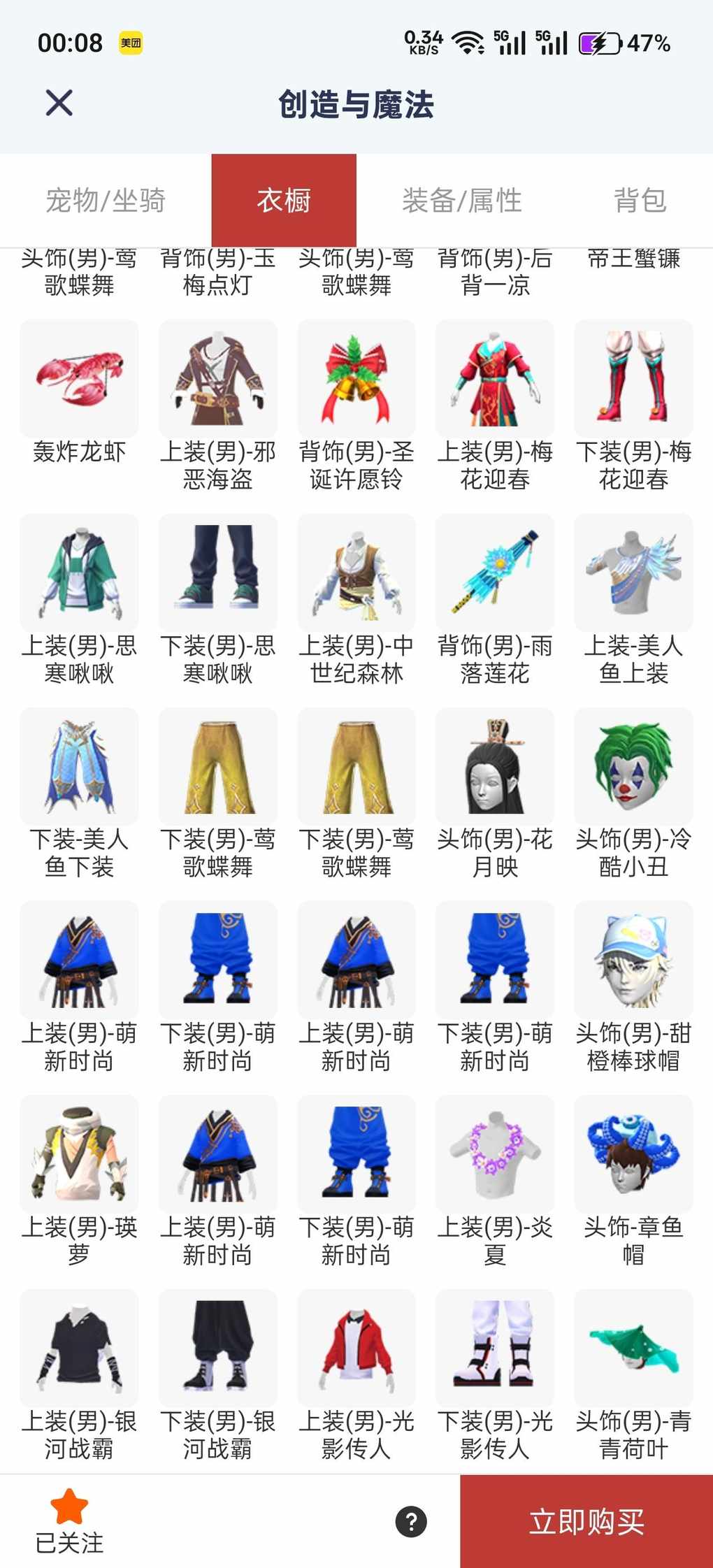The width and height of the screenshot is (713, 1568).
Task: View the 头饰-章鱼帽 item
Action: 633,1154
